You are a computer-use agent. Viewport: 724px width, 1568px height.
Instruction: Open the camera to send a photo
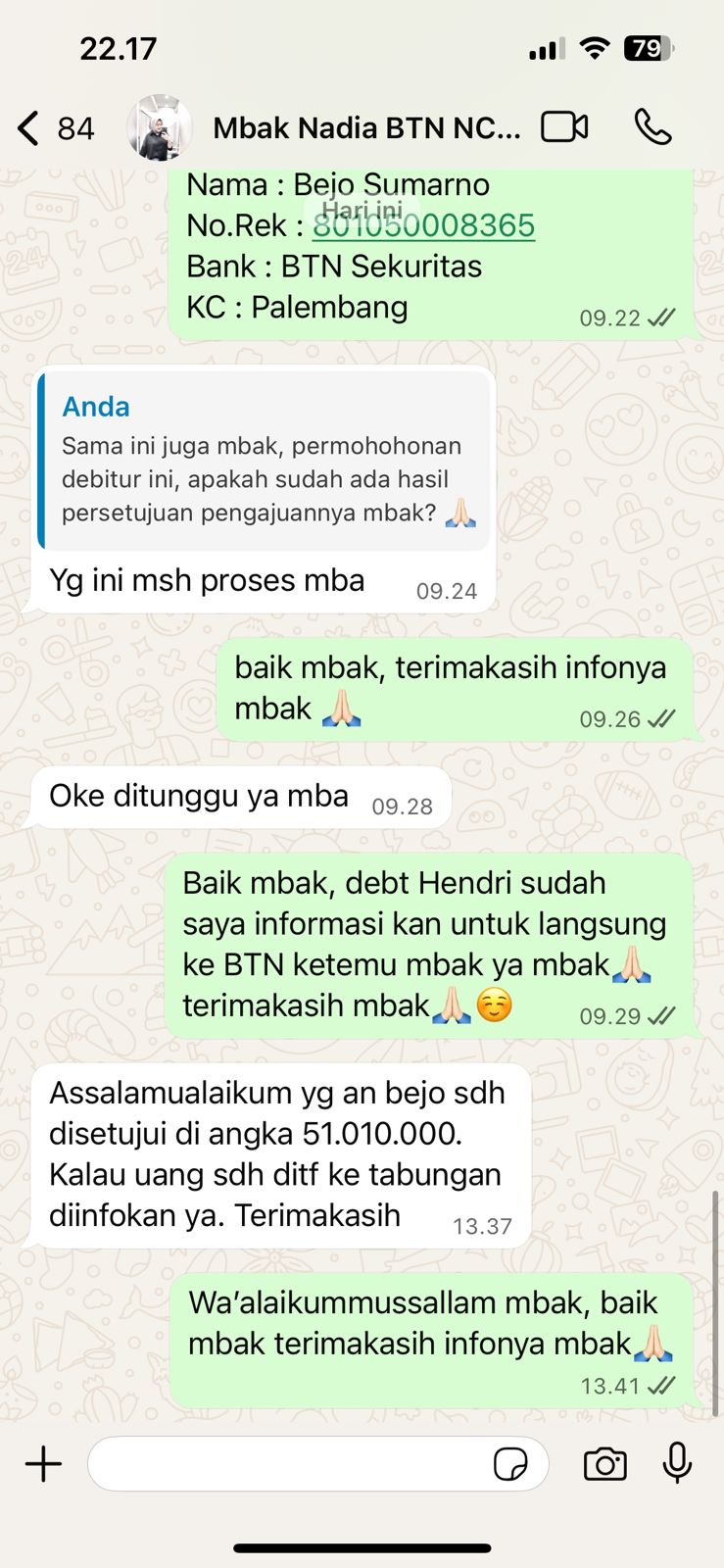[x=604, y=1464]
